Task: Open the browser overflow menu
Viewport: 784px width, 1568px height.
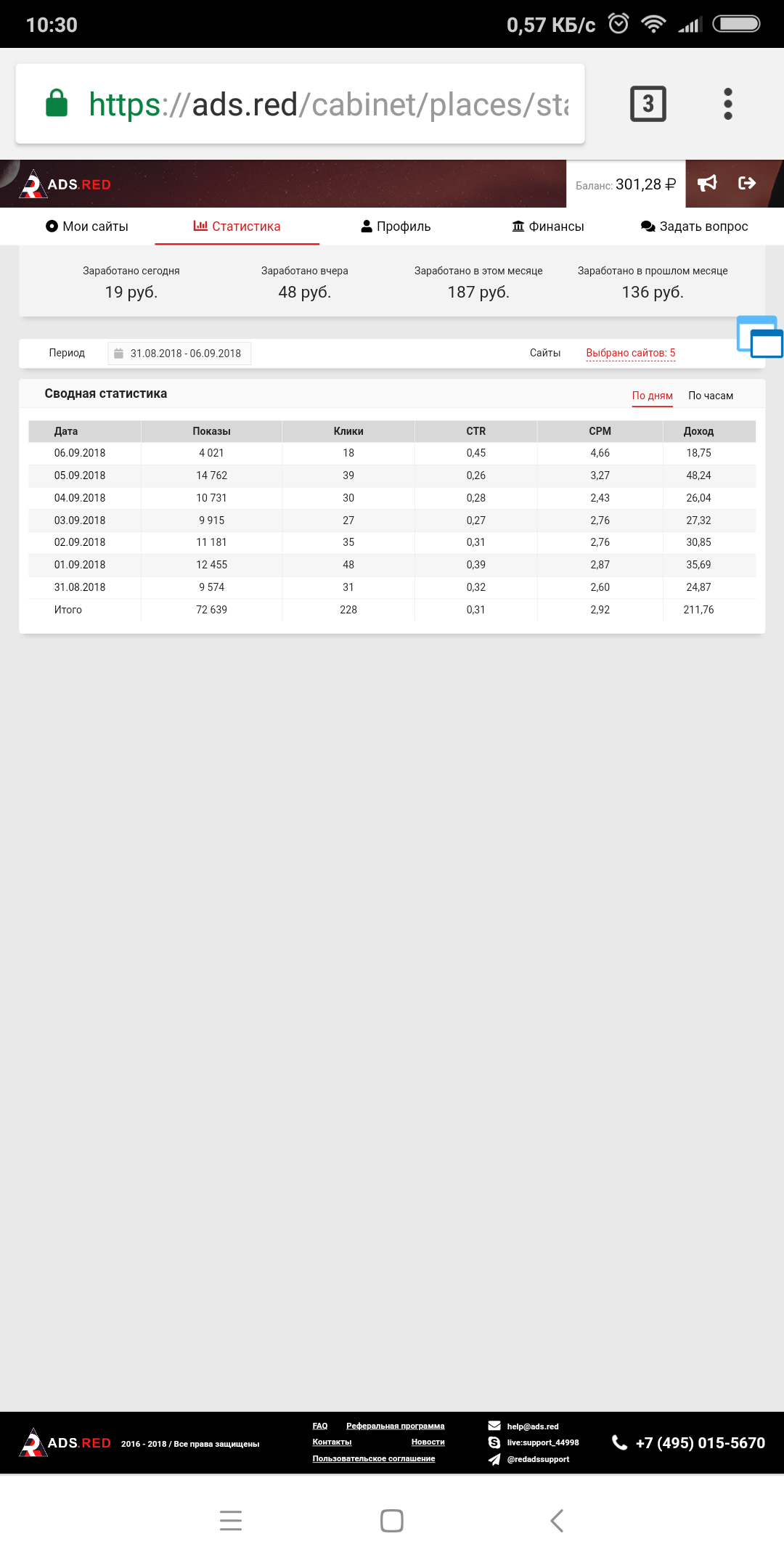Action: 727,104
